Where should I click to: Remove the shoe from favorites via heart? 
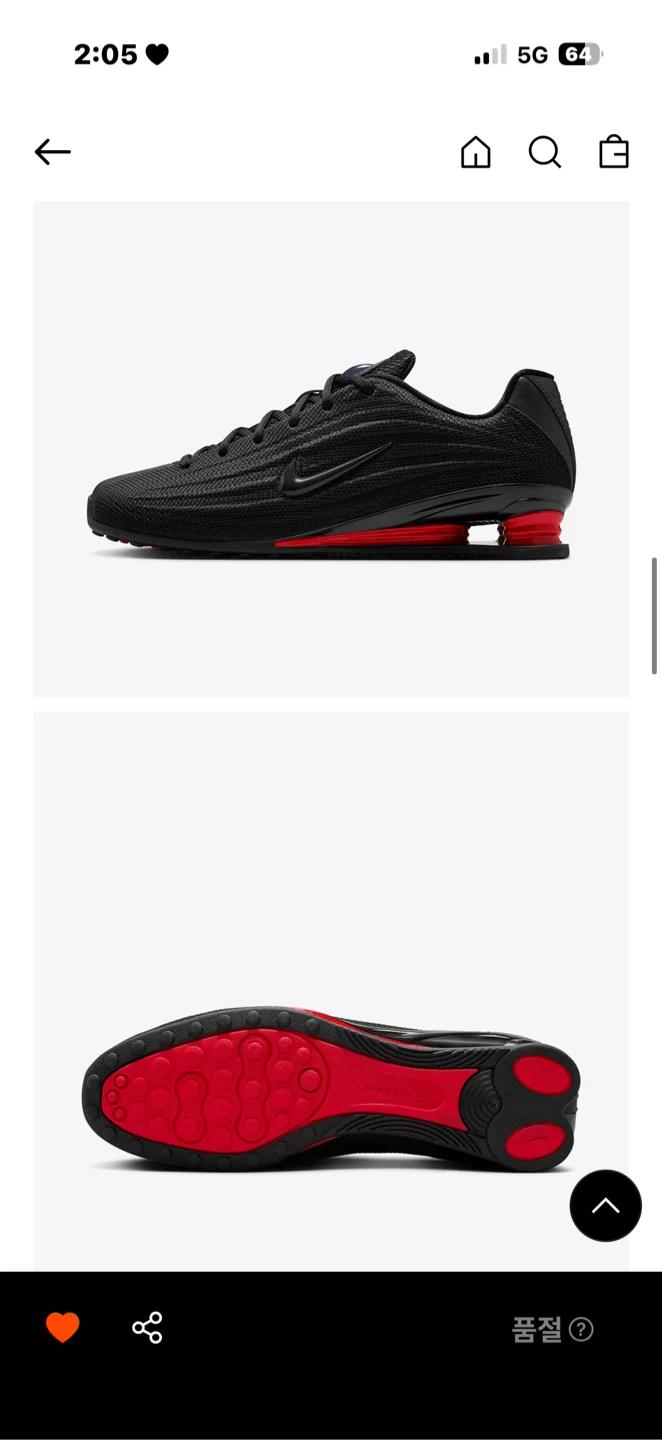click(x=63, y=1328)
